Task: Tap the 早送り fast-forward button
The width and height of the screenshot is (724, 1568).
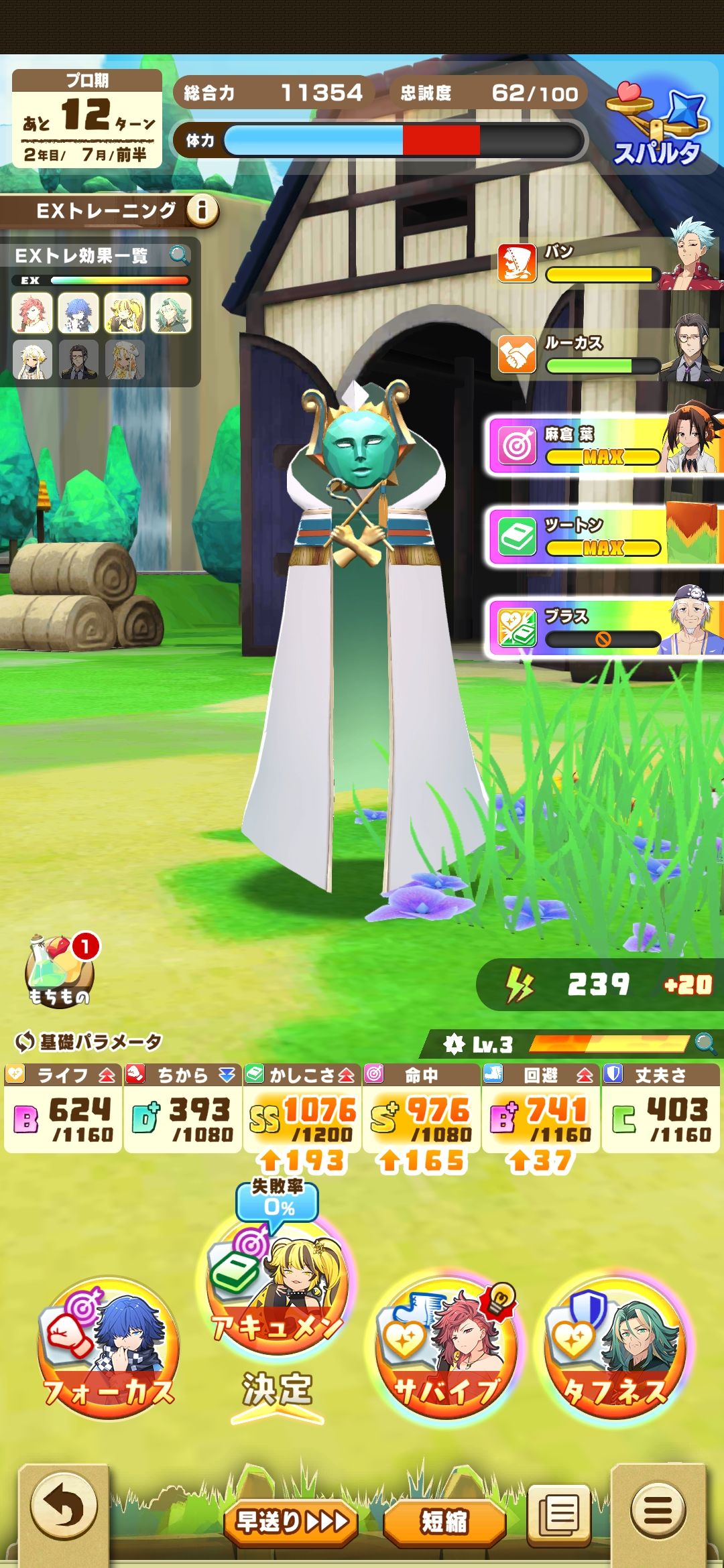Action: [292, 1521]
